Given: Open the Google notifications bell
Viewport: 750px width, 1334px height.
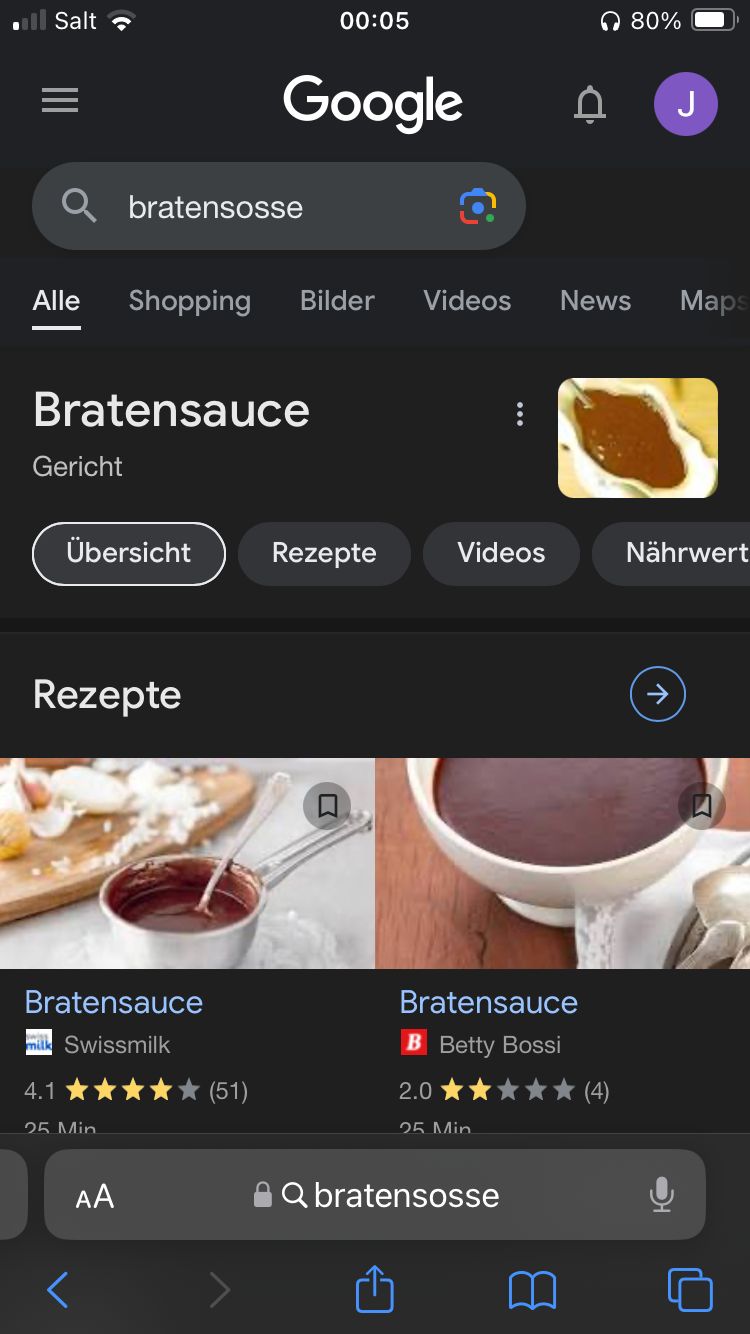Looking at the screenshot, I should 590,104.
